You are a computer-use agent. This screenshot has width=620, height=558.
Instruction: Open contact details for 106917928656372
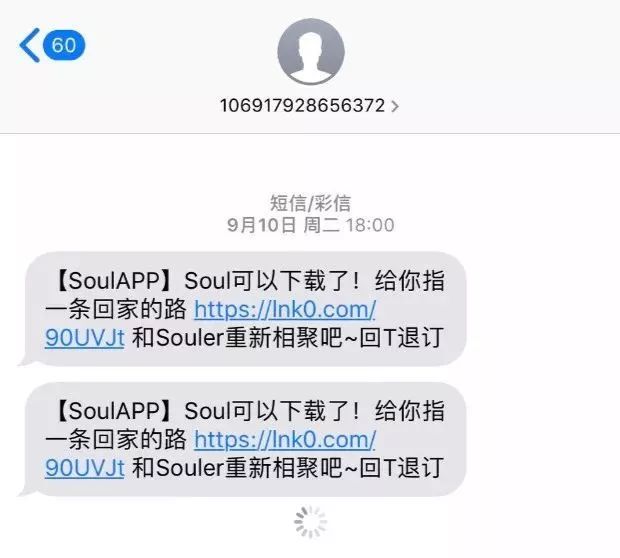coord(309,105)
